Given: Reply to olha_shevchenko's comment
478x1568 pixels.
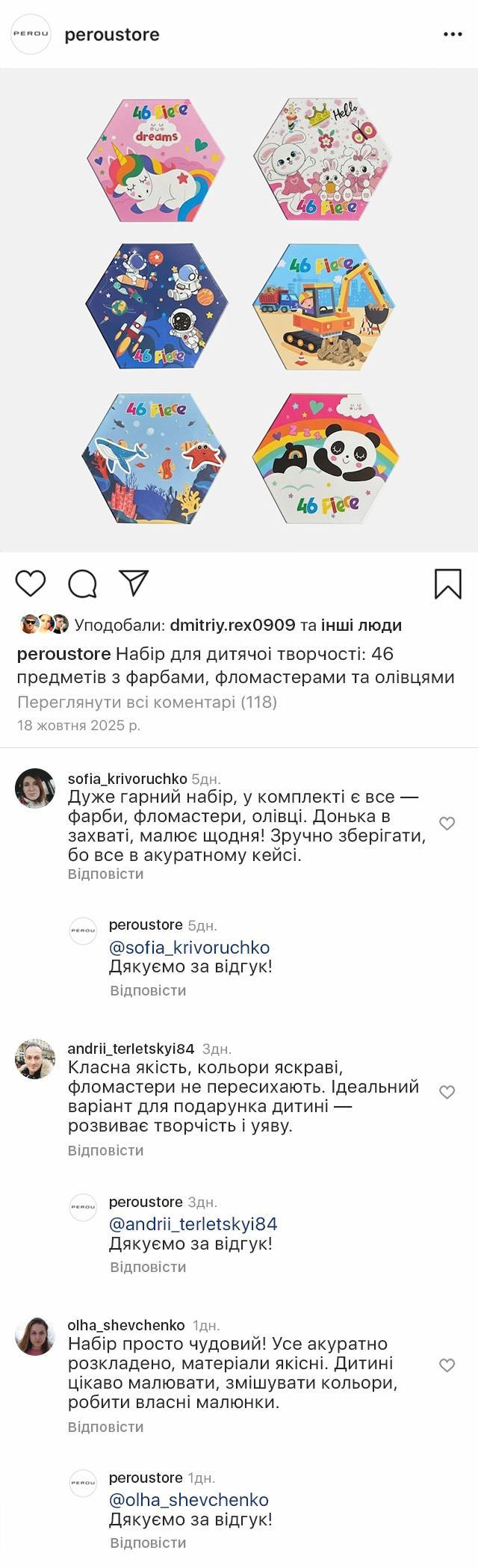Looking at the screenshot, I should click(105, 1427).
